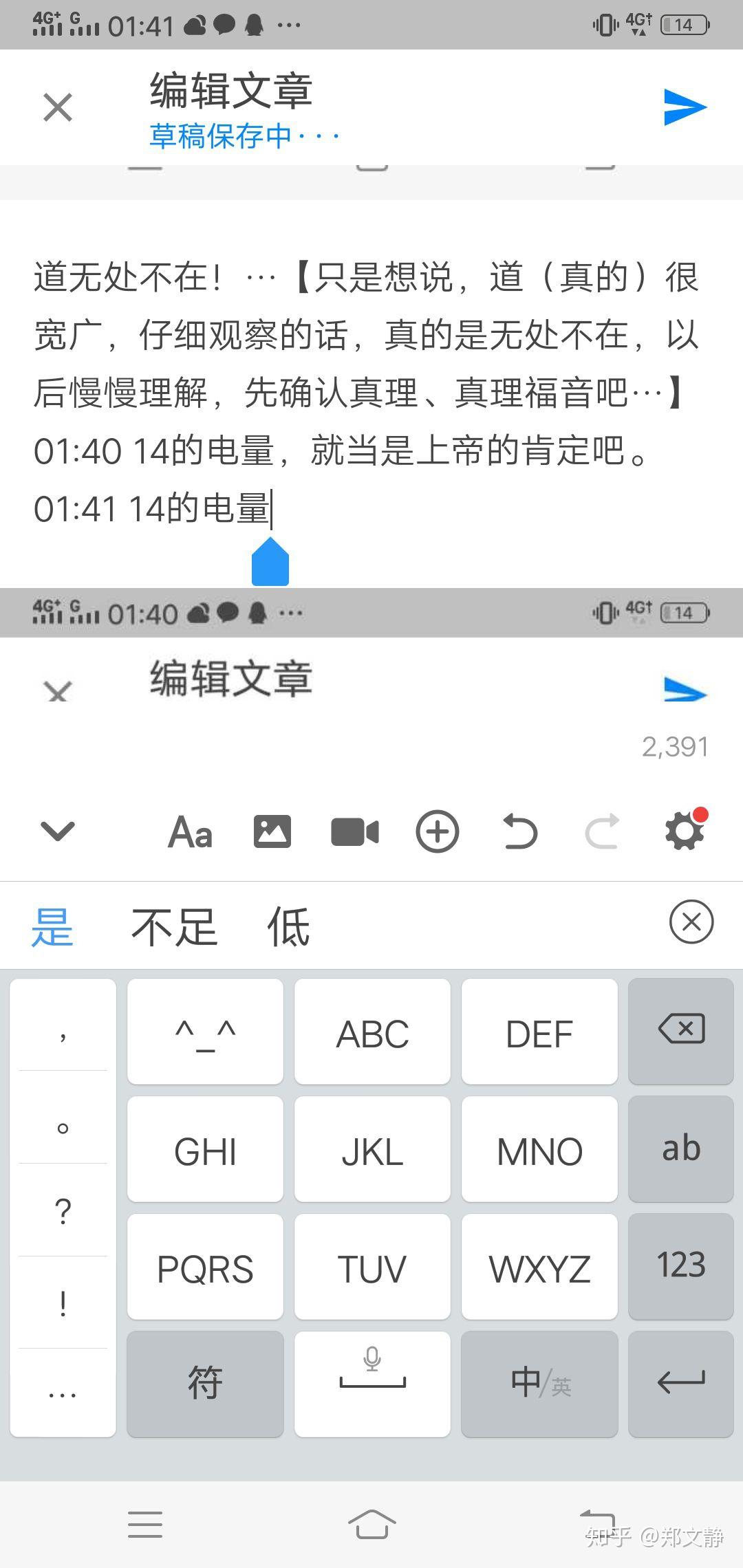743x1568 pixels.
Task: Open the plus insert menu
Action: (438, 831)
